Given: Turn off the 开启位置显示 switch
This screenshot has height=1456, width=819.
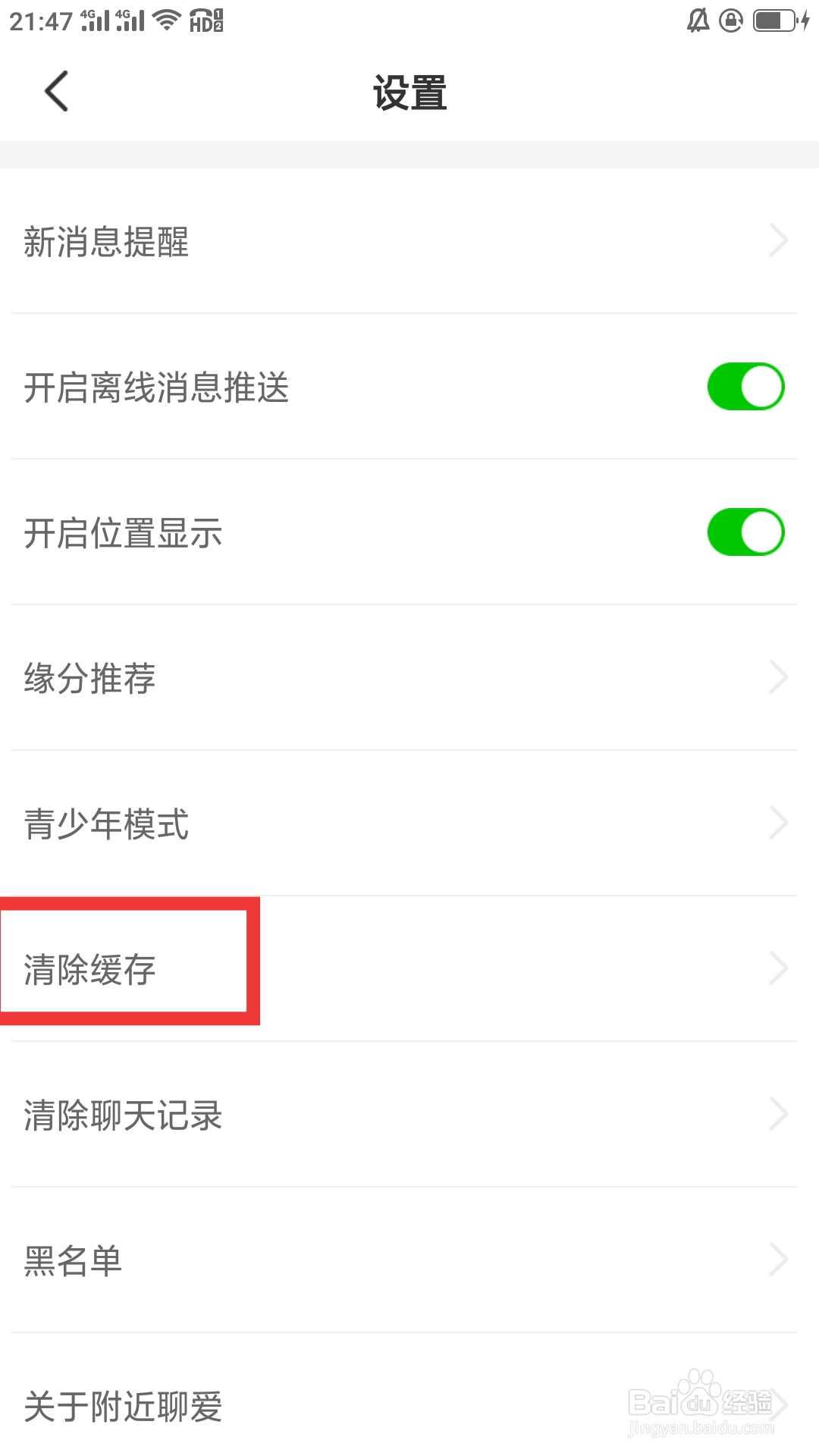Looking at the screenshot, I should (745, 532).
